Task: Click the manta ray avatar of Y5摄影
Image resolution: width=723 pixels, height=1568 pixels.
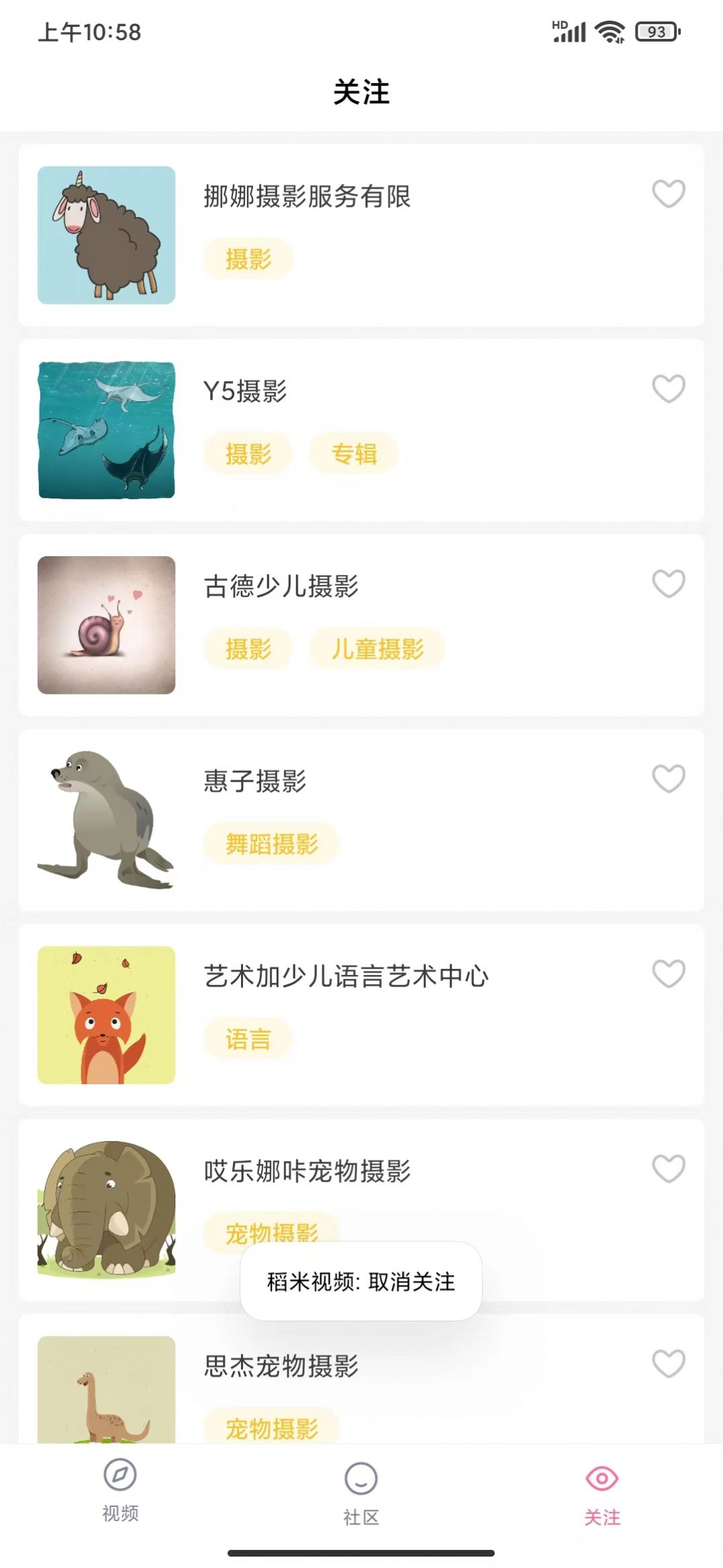Action: (107, 429)
